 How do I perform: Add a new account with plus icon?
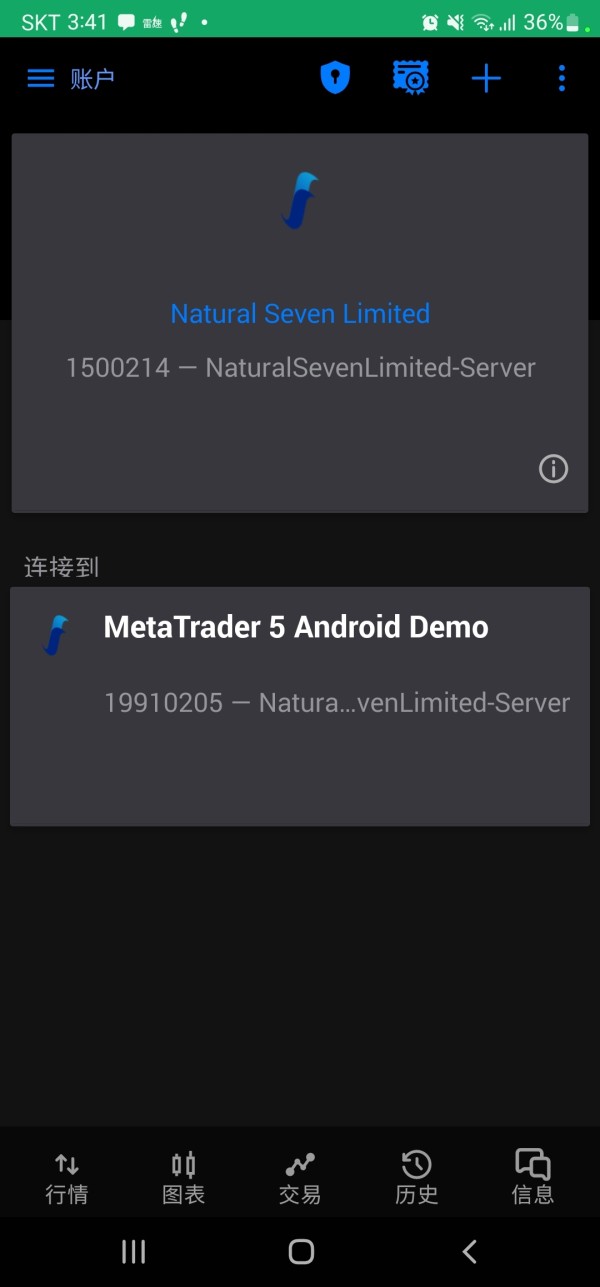point(486,78)
